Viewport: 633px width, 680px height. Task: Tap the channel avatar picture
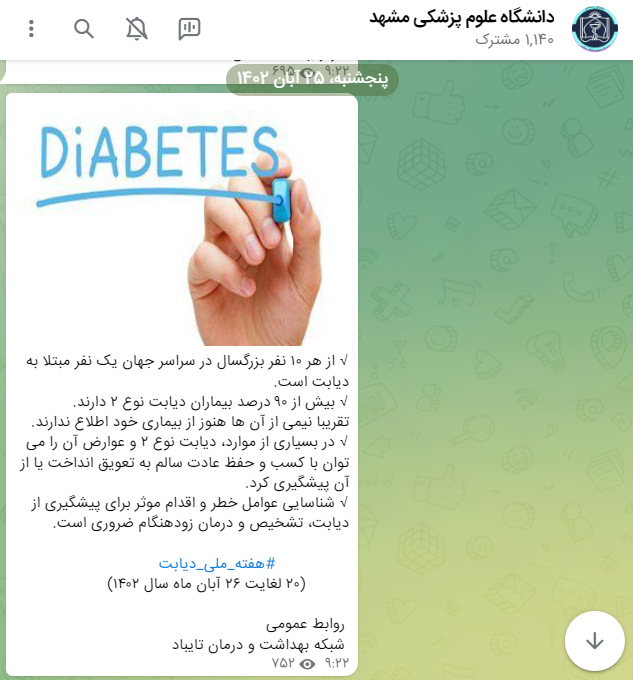595,29
